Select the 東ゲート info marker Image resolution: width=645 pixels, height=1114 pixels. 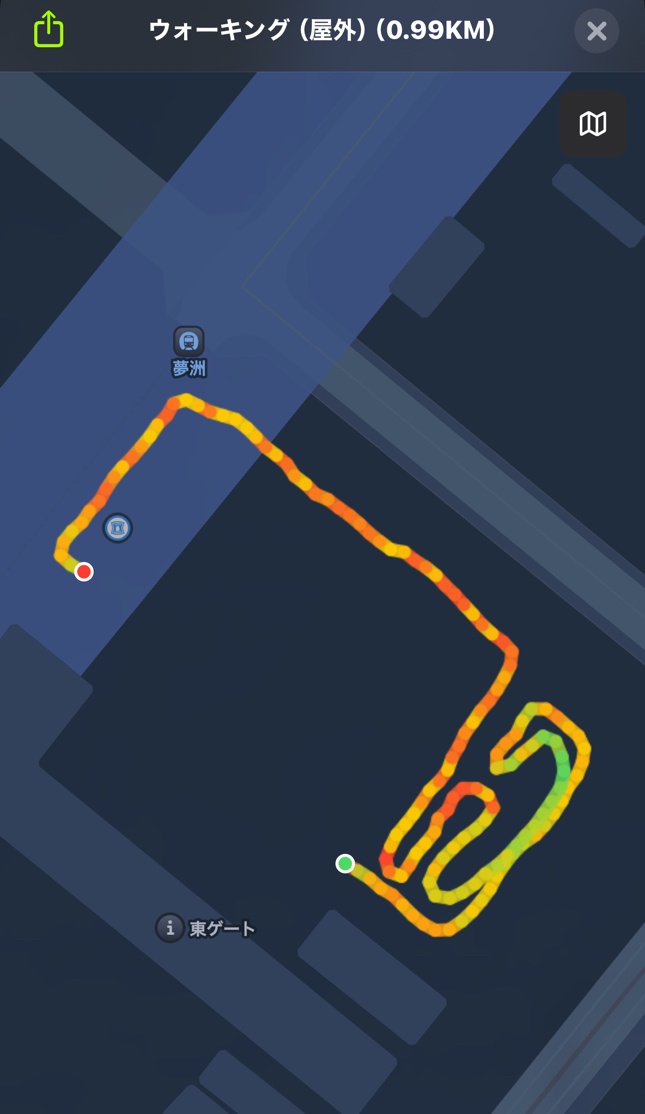pos(170,927)
